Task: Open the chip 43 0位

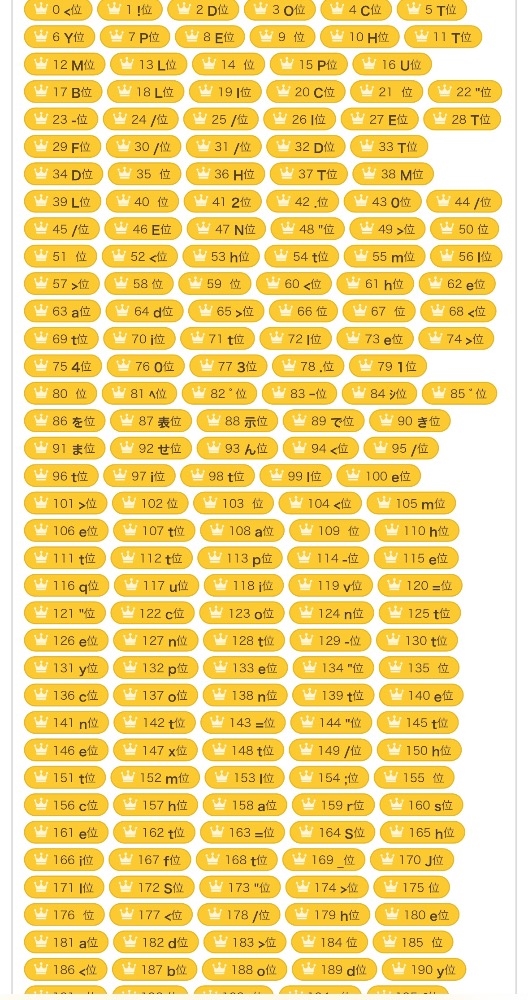Action: click(x=383, y=202)
